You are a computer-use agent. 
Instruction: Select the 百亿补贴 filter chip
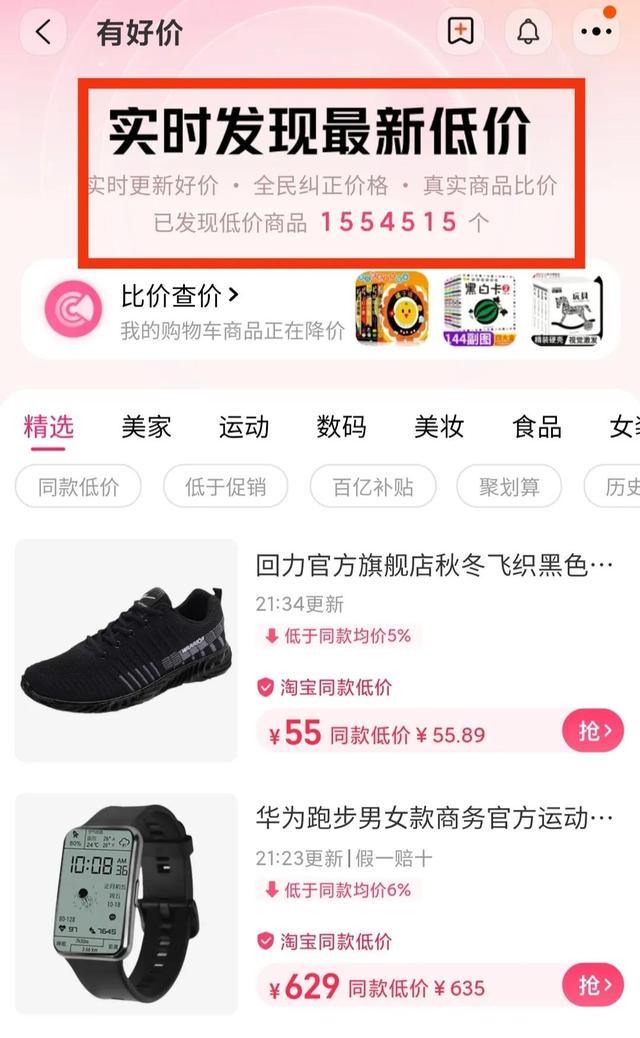coord(372,487)
